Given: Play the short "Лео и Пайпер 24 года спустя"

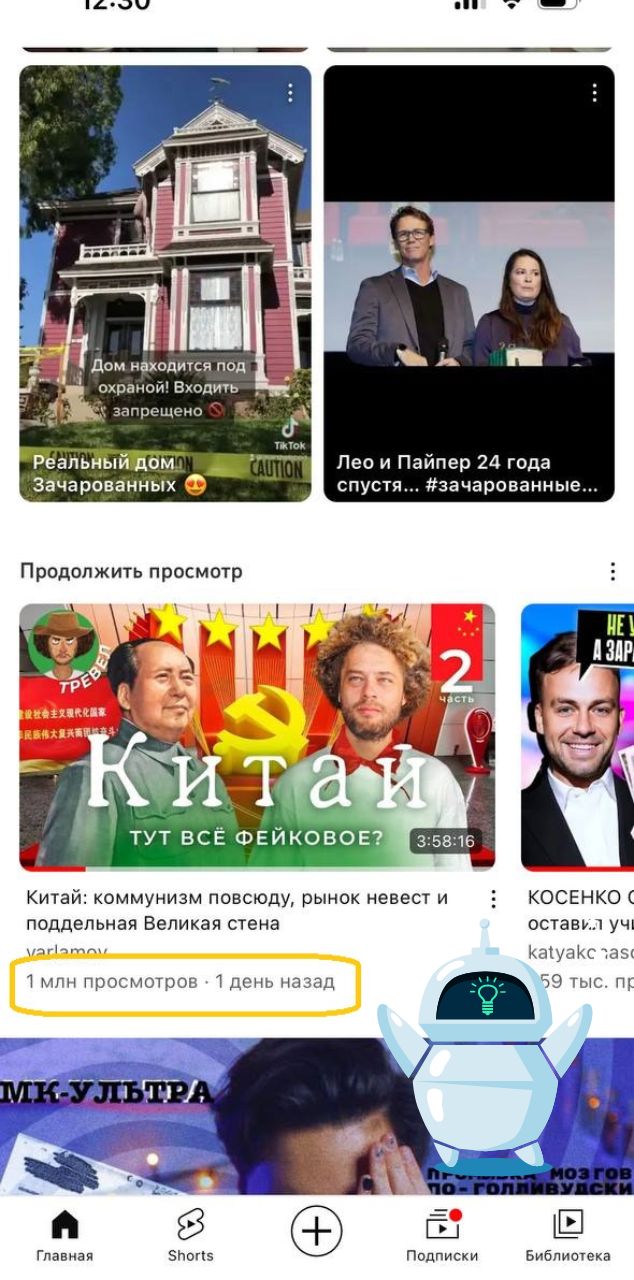Looking at the screenshot, I should 468,283.
